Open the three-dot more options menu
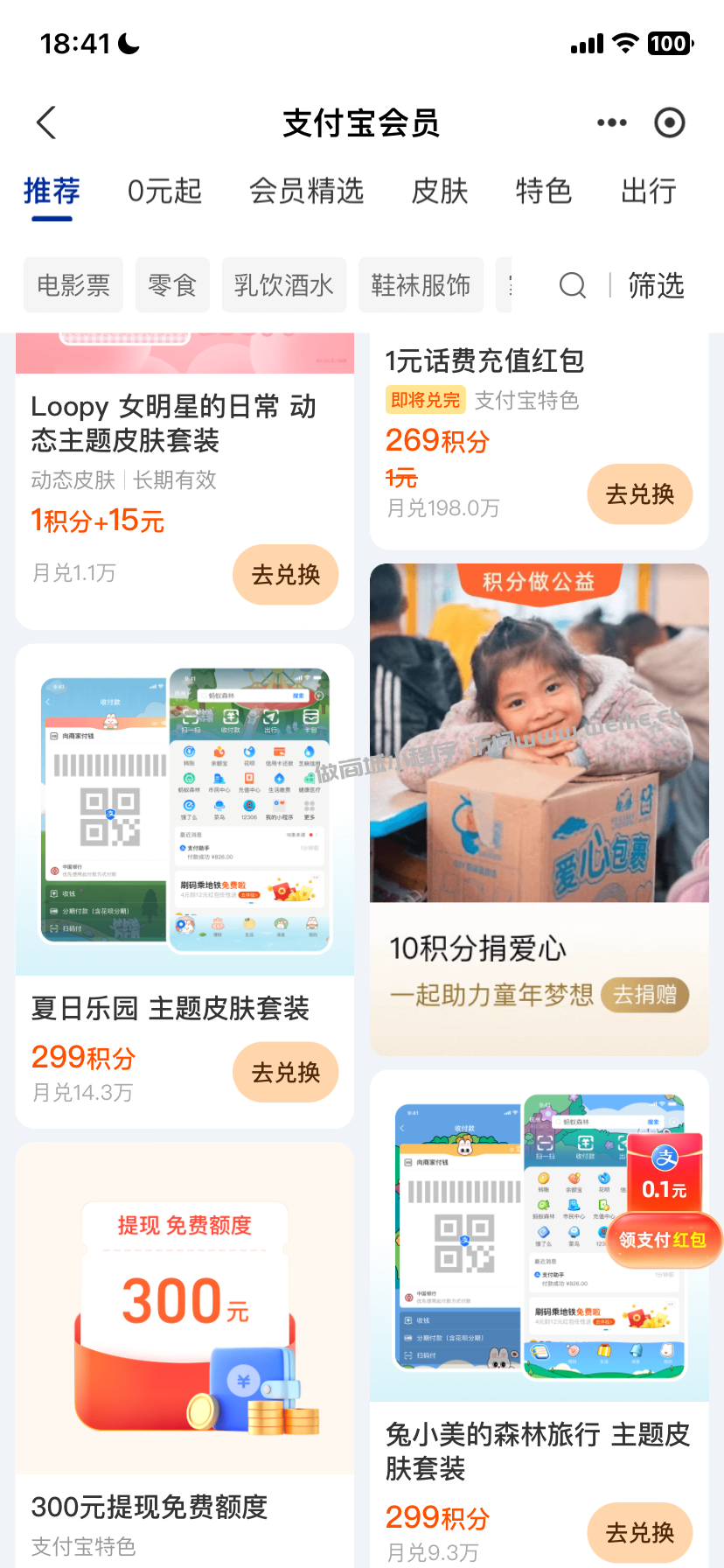724x1568 pixels. tap(611, 123)
